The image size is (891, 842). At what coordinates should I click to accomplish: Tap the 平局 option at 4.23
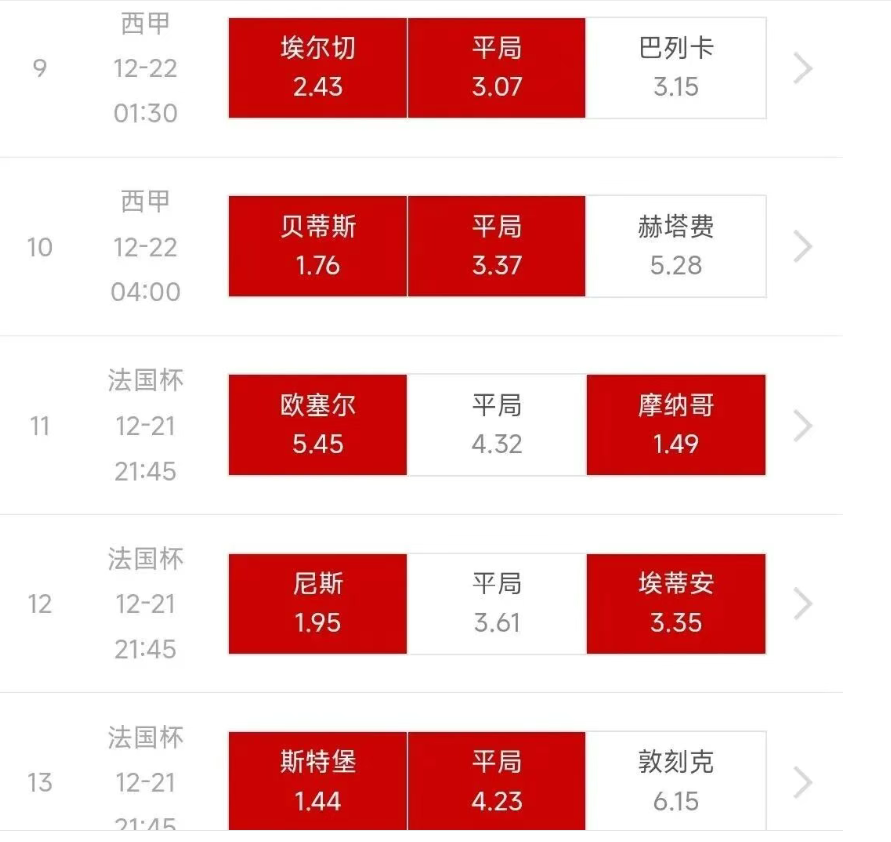[x=497, y=781]
